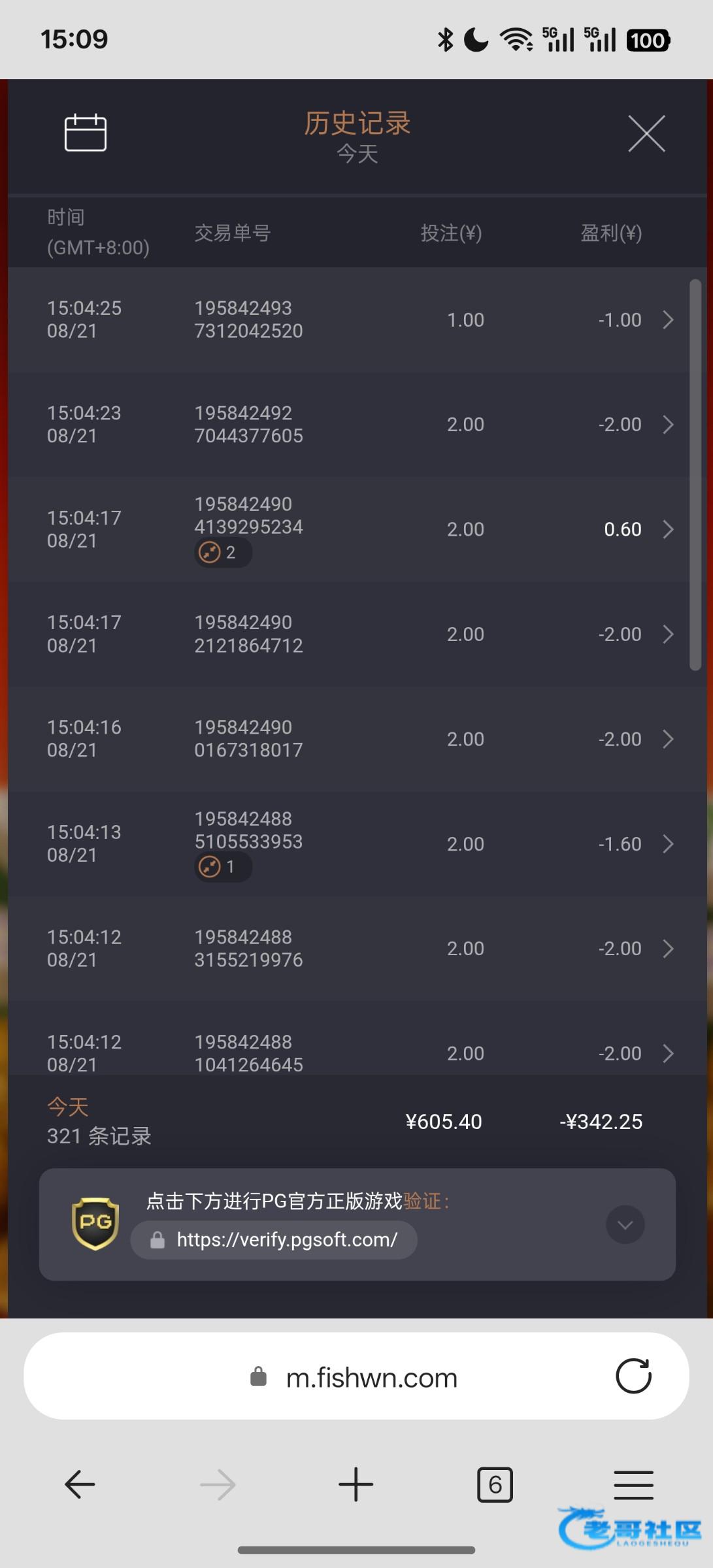Image resolution: width=713 pixels, height=1568 pixels.
Task: Expand the PG verification banner chevron
Action: 625,1224
